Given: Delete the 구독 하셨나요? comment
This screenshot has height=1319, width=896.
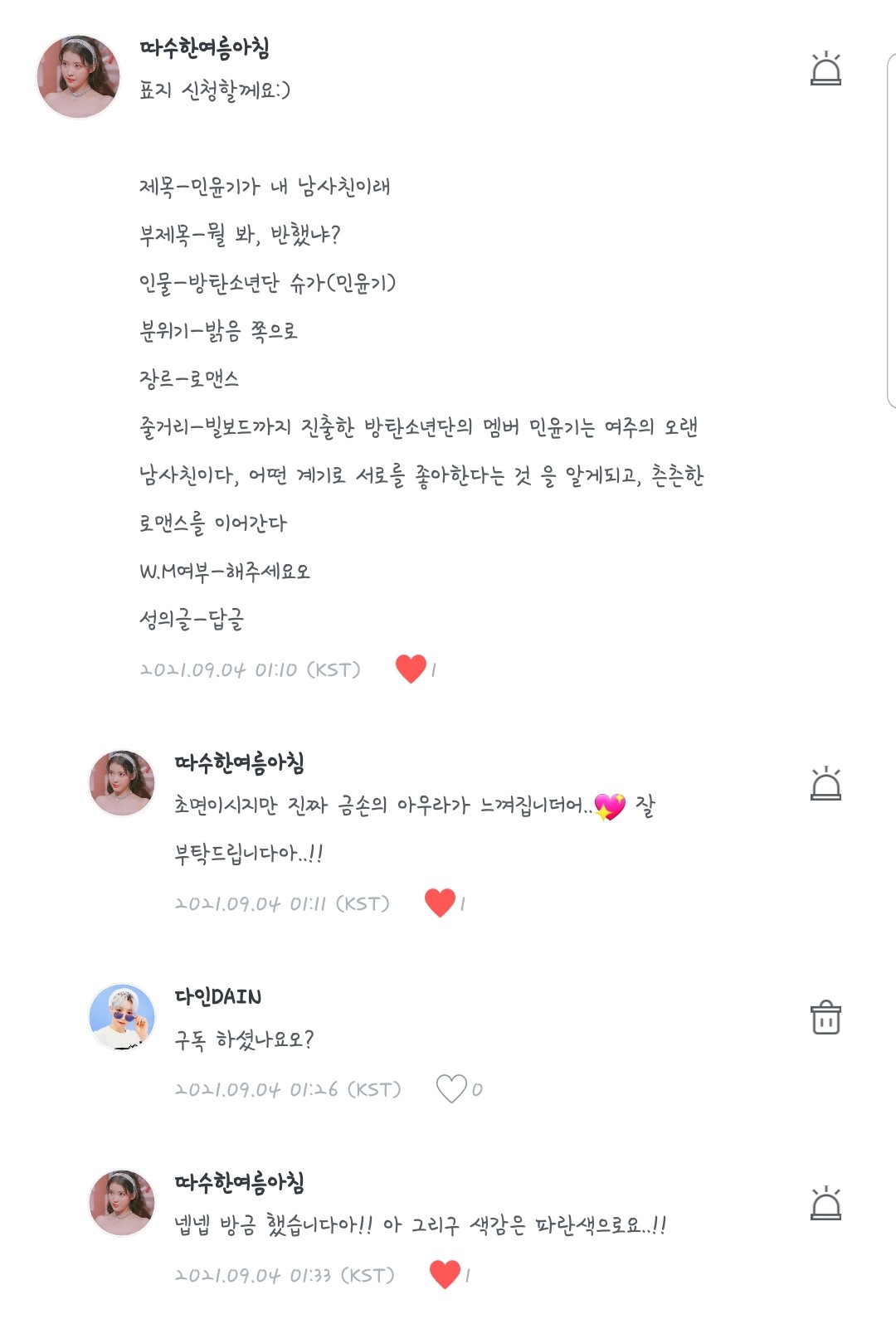Looking at the screenshot, I should click(x=825, y=1017).
